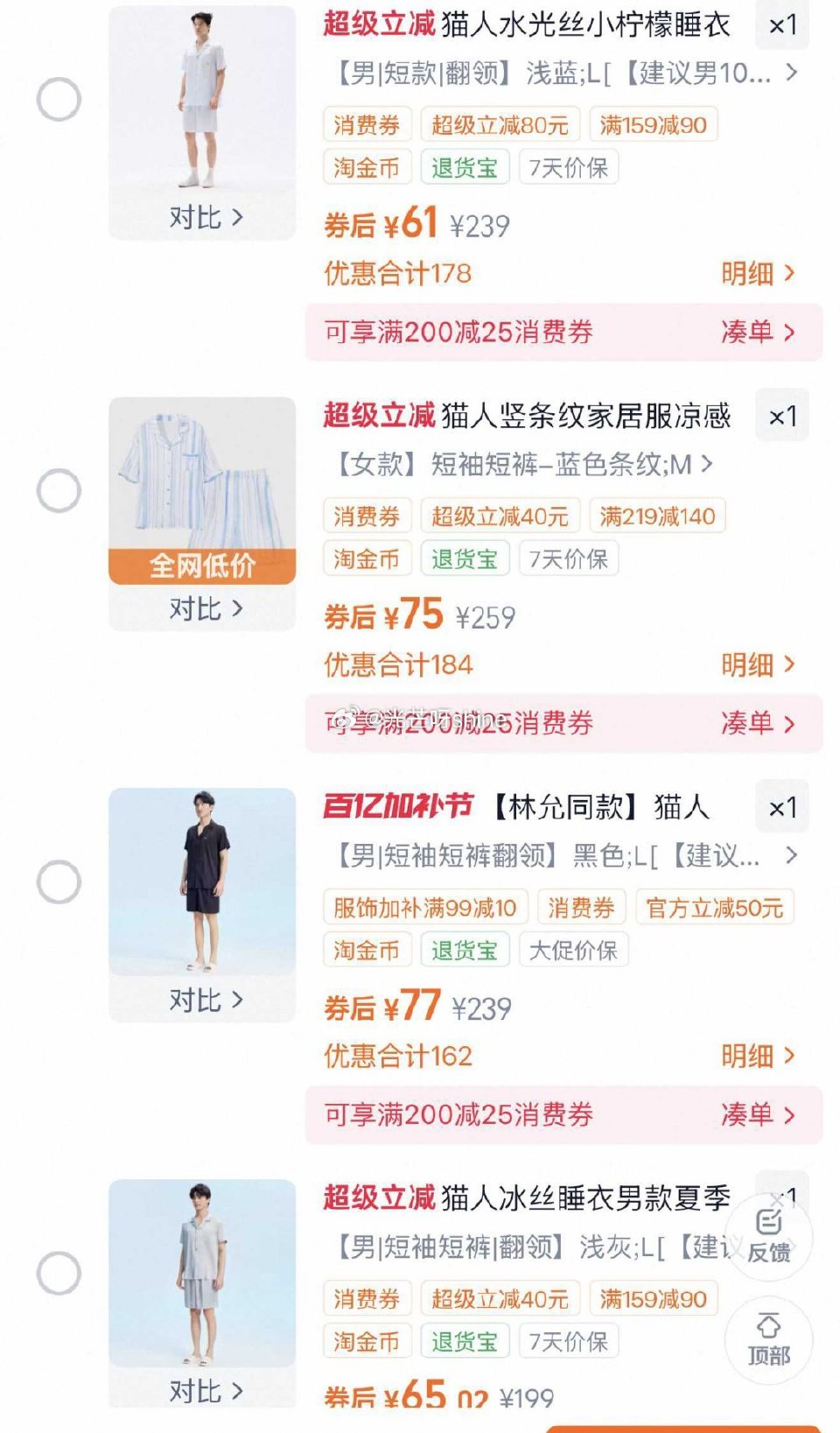Tap the 淘金币 tag on the first item
Image resolution: width=840 pixels, height=1433 pixels.
tap(366, 167)
